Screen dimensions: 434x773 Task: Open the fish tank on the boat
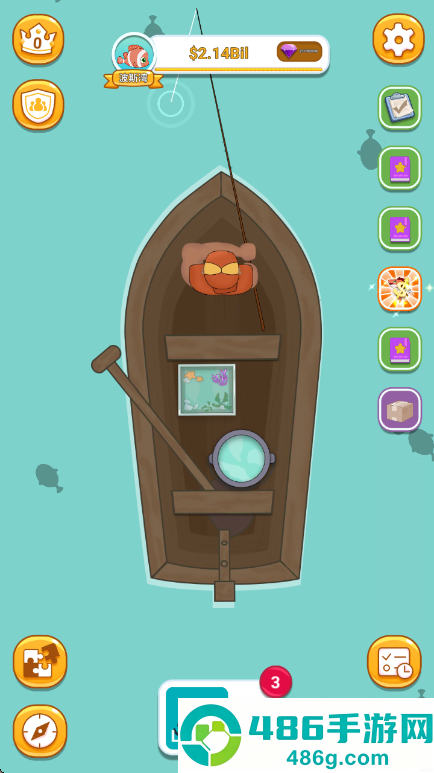(x=207, y=389)
